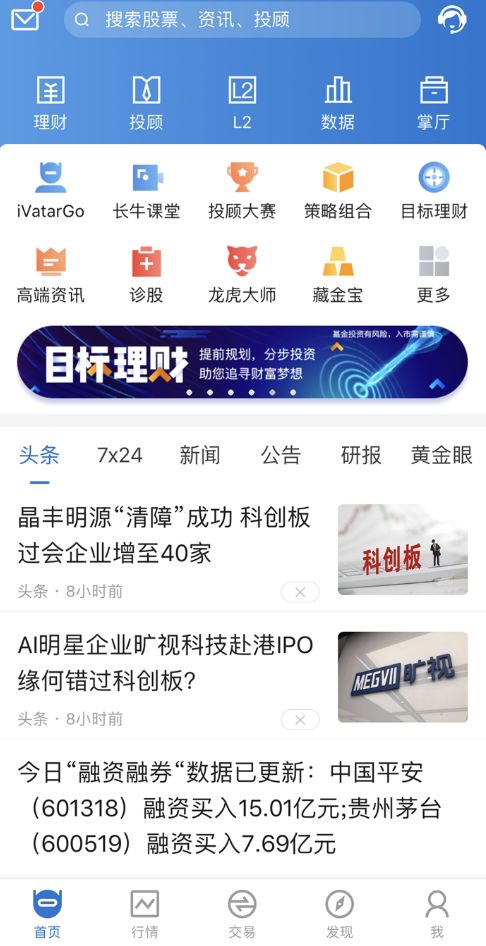Viewport: 486px width, 946px height.
Task: Contact customer service headset icon
Action: (452, 19)
